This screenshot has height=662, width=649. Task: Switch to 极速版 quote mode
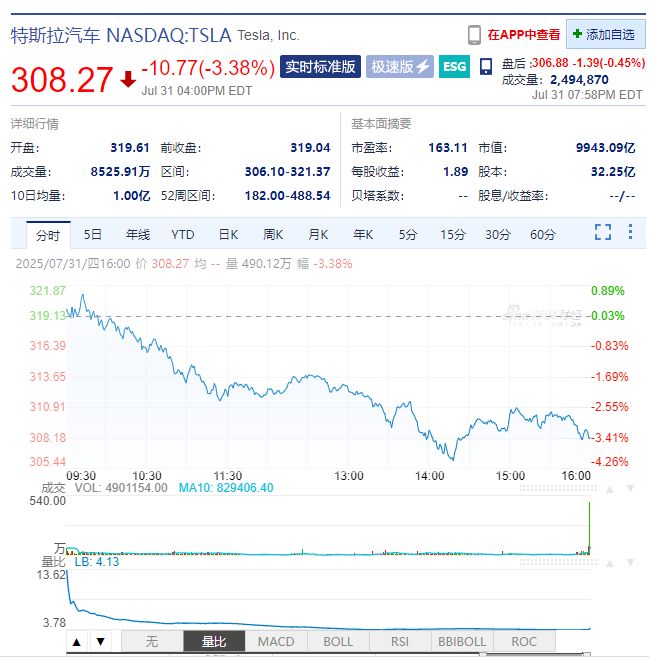click(400, 67)
